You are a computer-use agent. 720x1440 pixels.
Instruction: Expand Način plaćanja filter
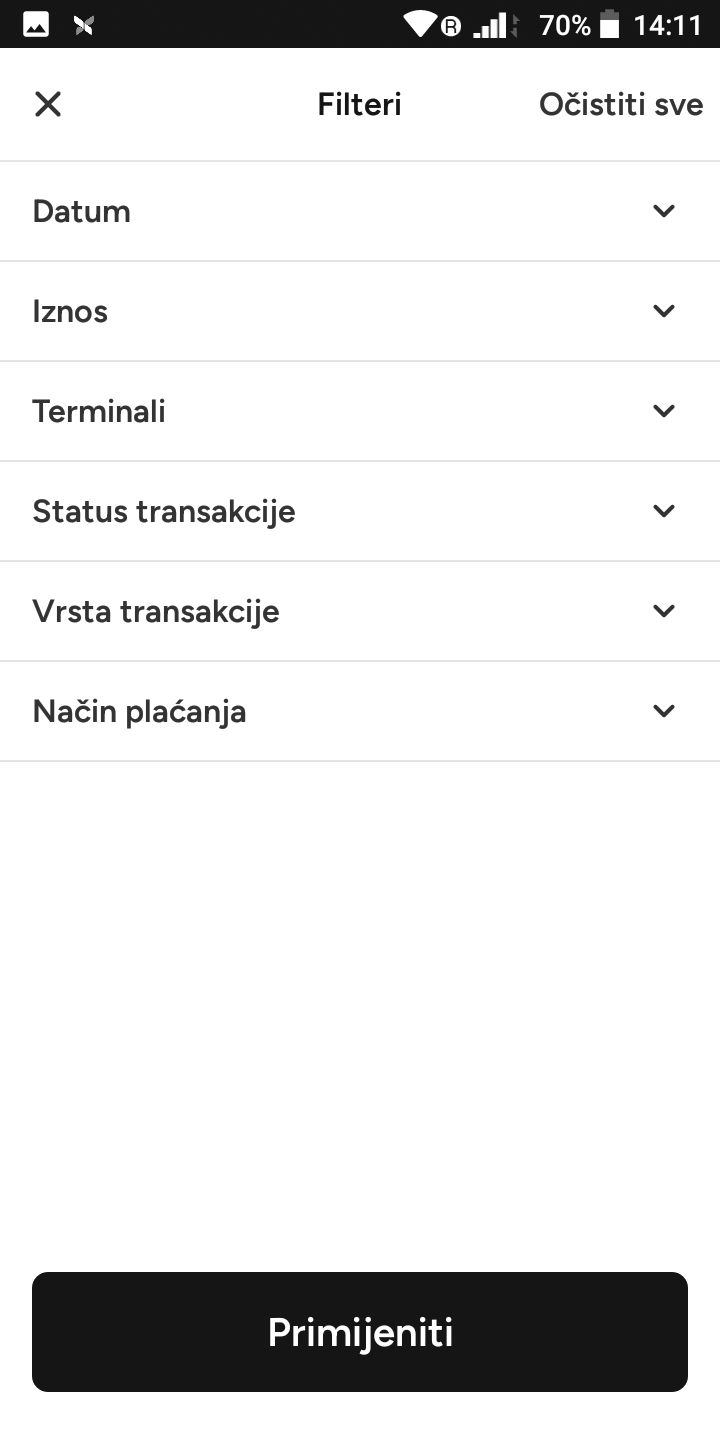point(360,711)
